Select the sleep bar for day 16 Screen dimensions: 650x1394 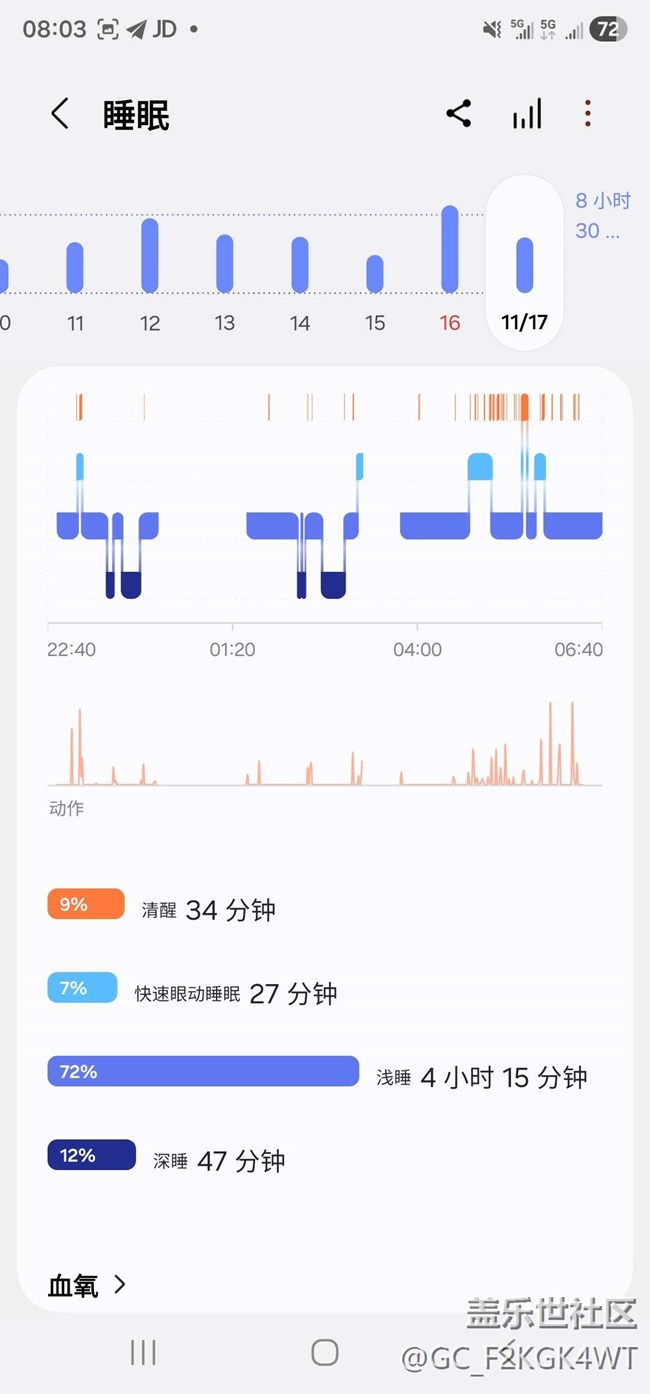click(x=450, y=250)
